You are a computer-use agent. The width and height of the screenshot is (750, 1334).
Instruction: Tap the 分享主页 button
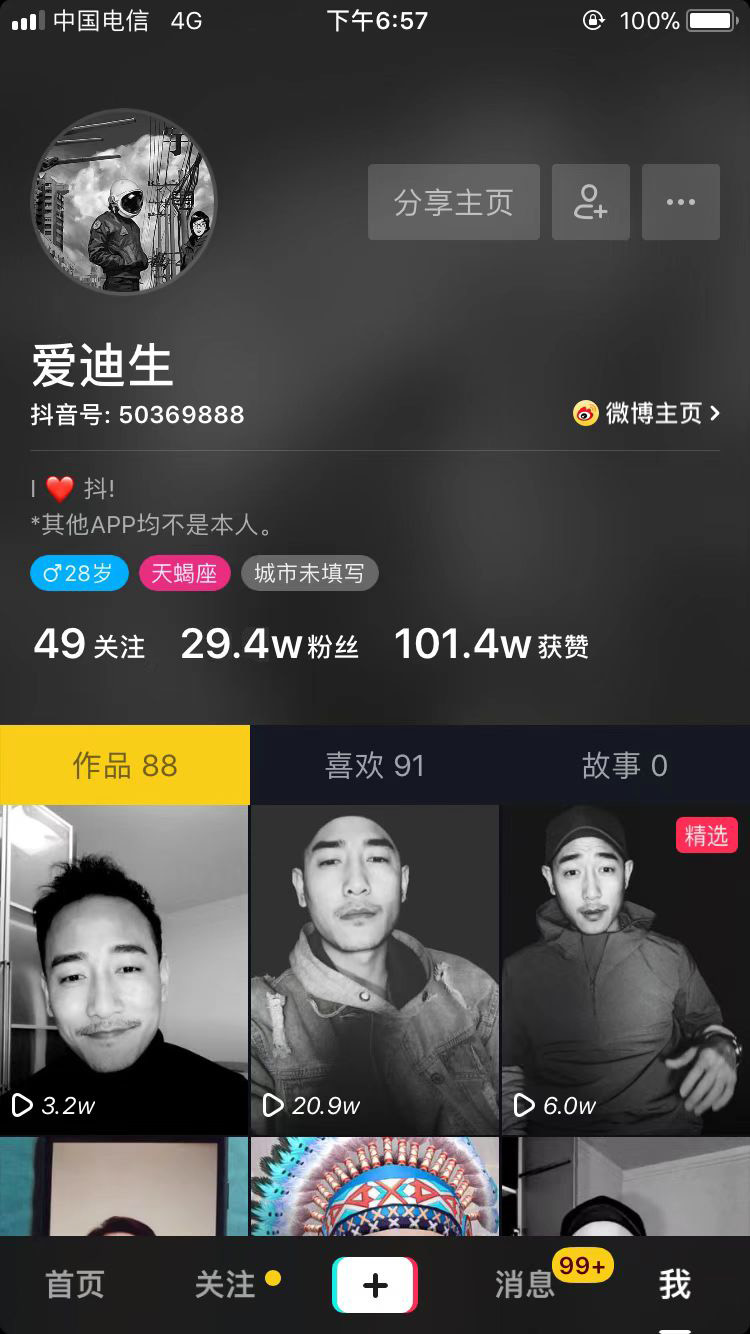(453, 202)
